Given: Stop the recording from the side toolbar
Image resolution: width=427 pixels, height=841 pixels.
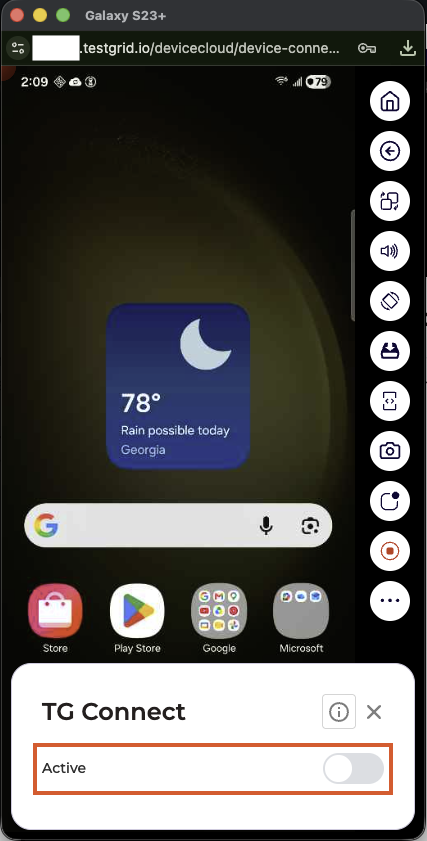Looking at the screenshot, I should [390, 551].
